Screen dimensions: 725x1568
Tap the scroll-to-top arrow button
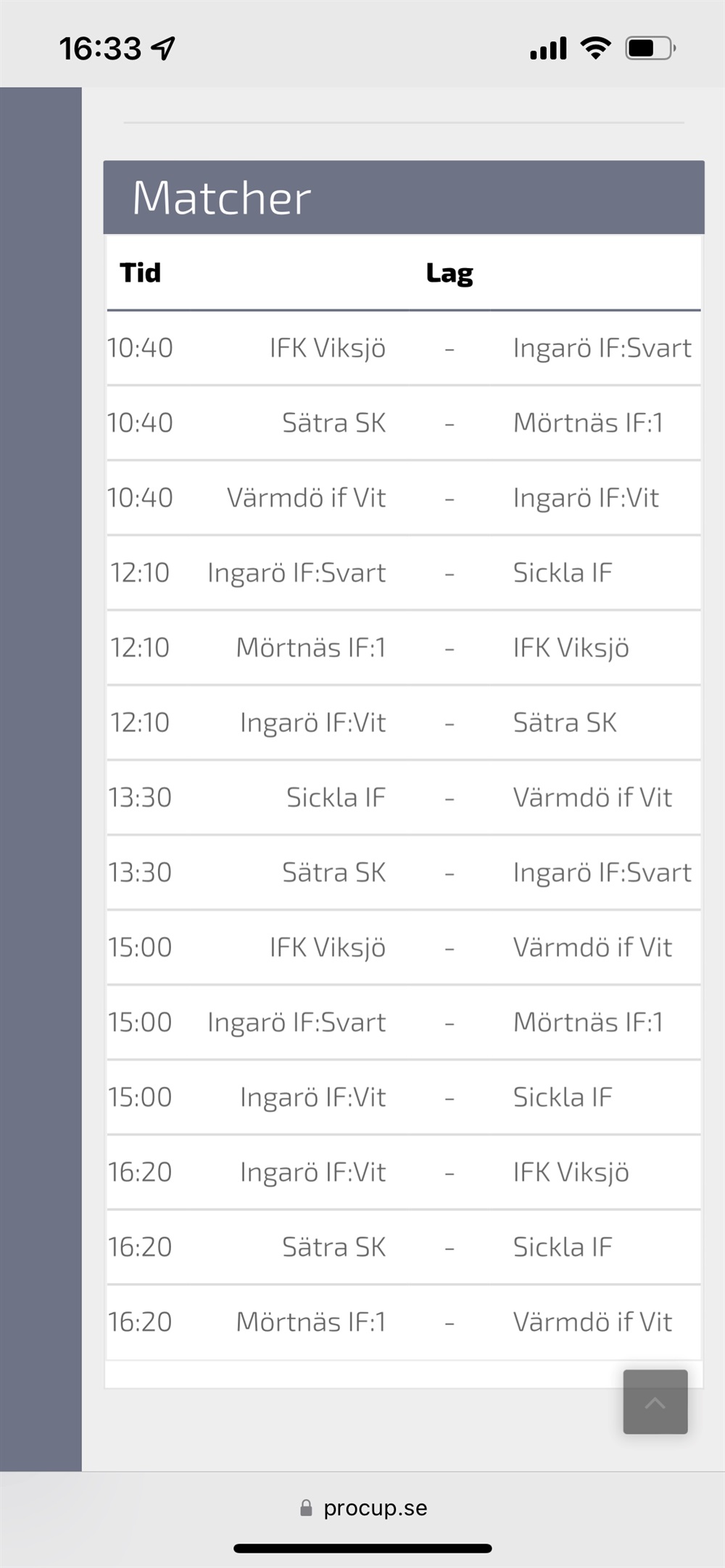point(655,1401)
